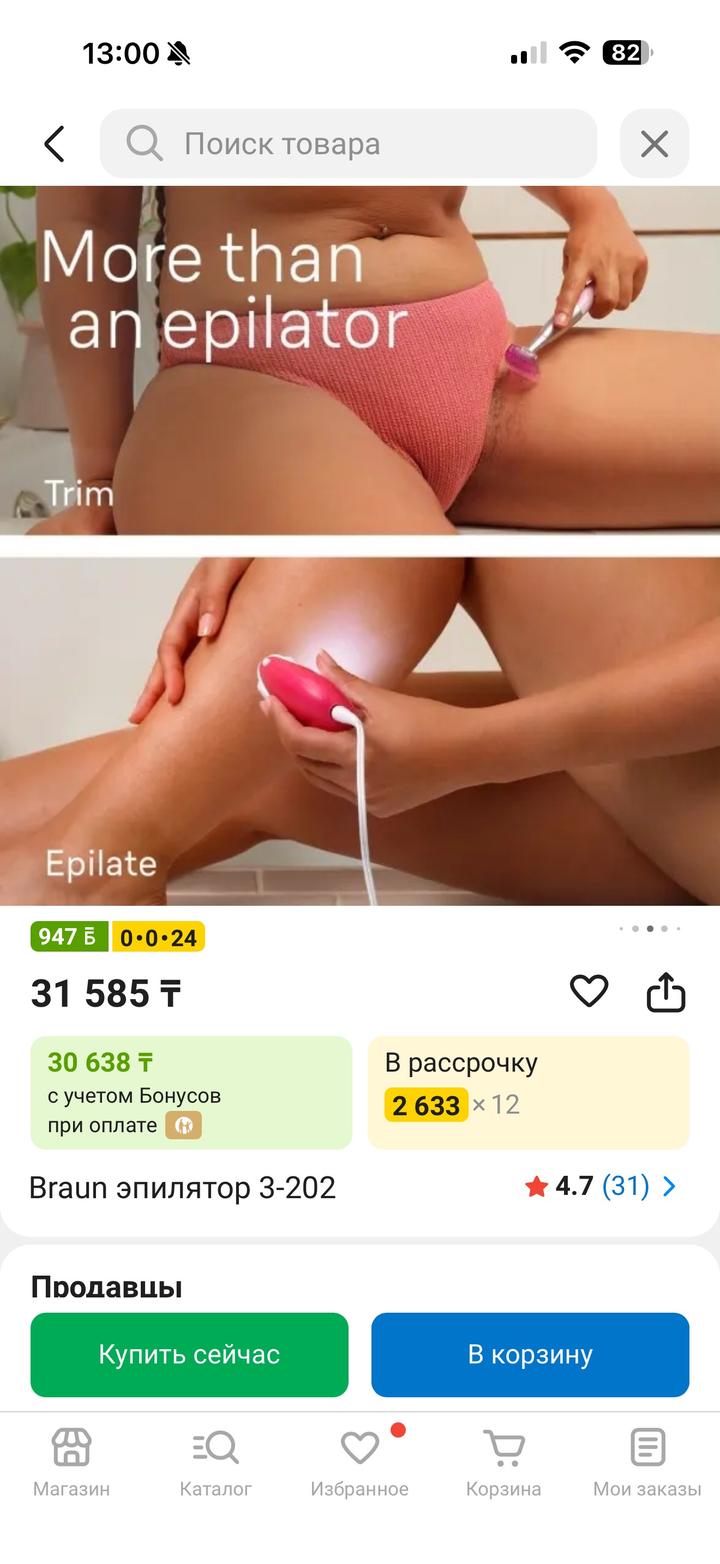The height and width of the screenshot is (1564, 720).
Task: Go to the Избранное tab
Action: pyautogui.click(x=359, y=1461)
